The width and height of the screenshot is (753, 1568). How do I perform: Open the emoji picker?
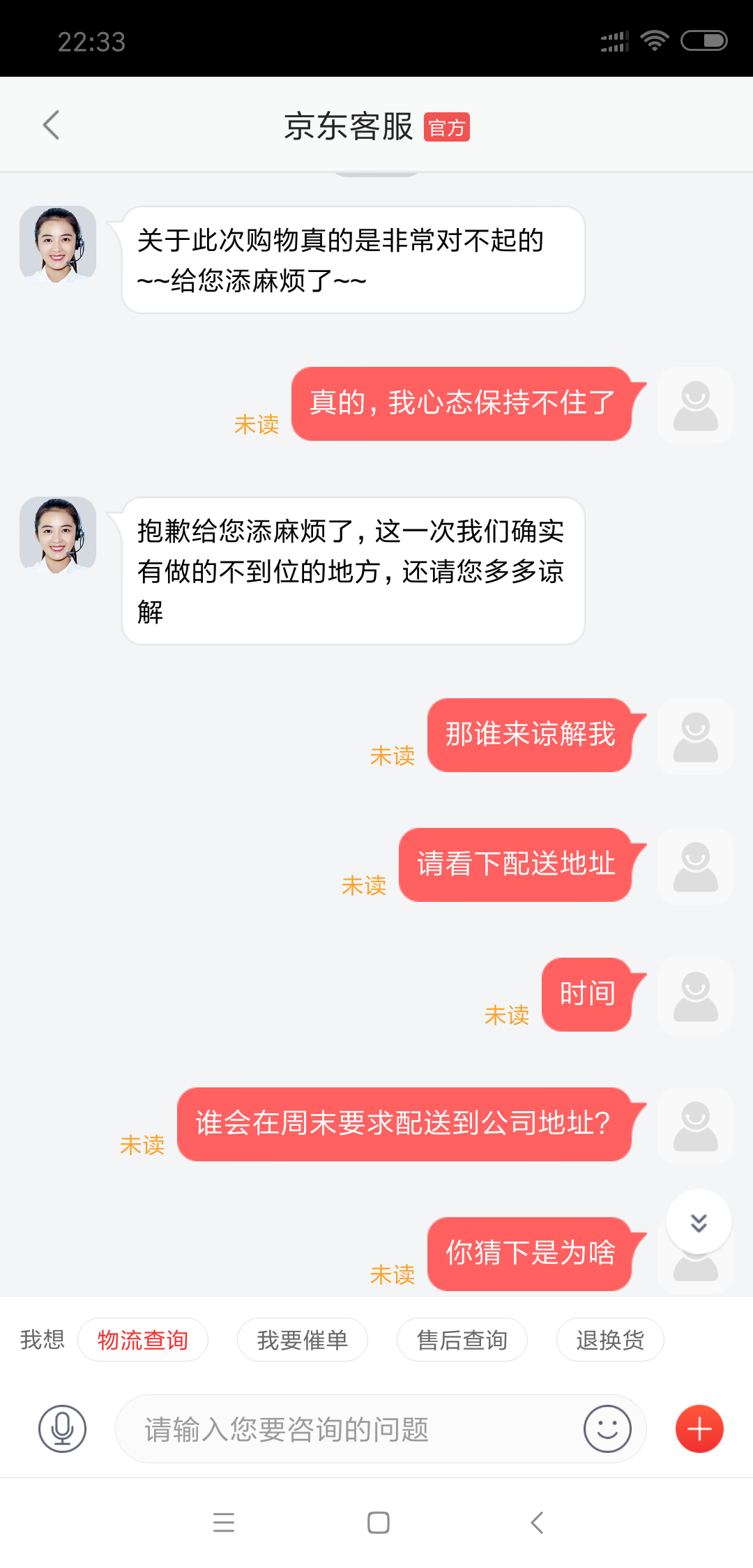pyautogui.click(x=607, y=1428)
